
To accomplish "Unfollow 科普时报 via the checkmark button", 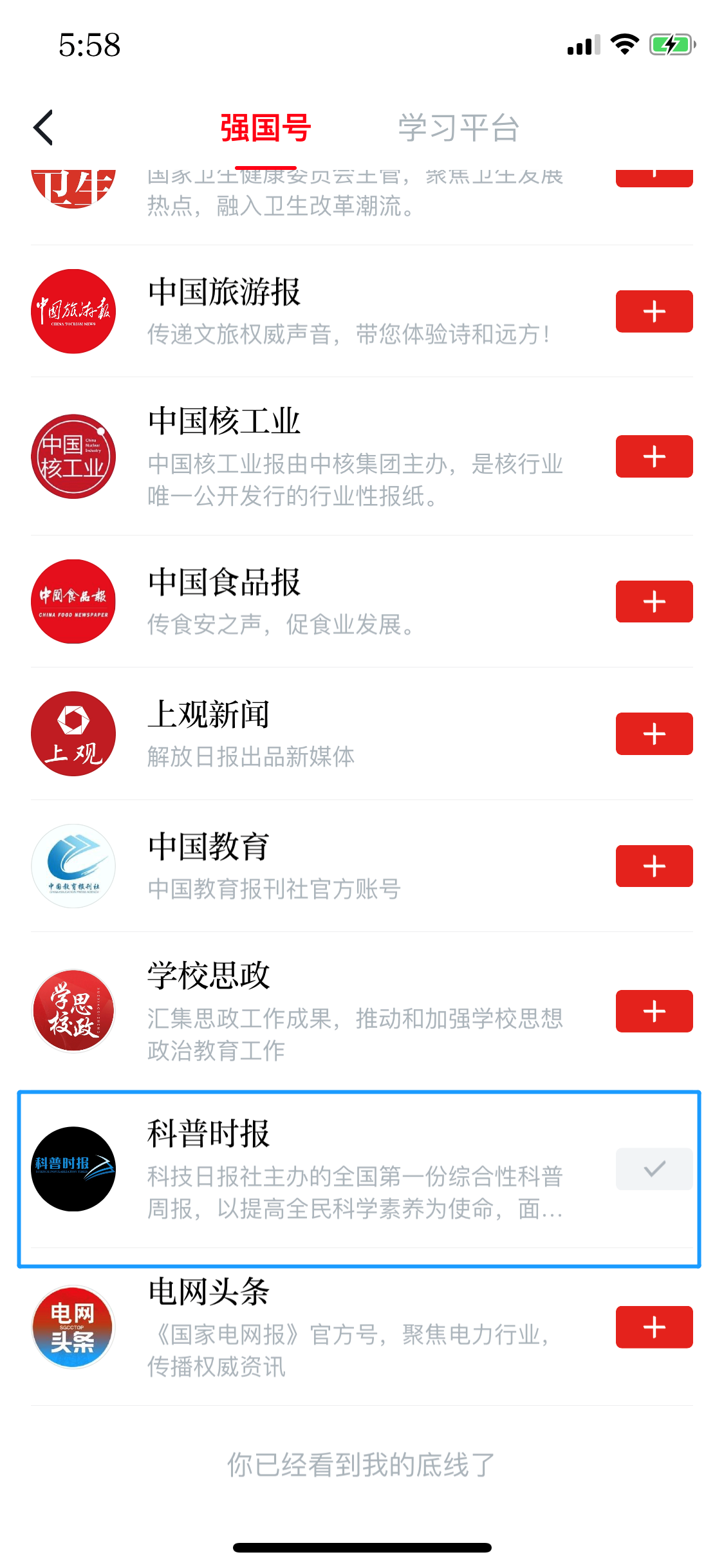I will [x=654, y=1169].
